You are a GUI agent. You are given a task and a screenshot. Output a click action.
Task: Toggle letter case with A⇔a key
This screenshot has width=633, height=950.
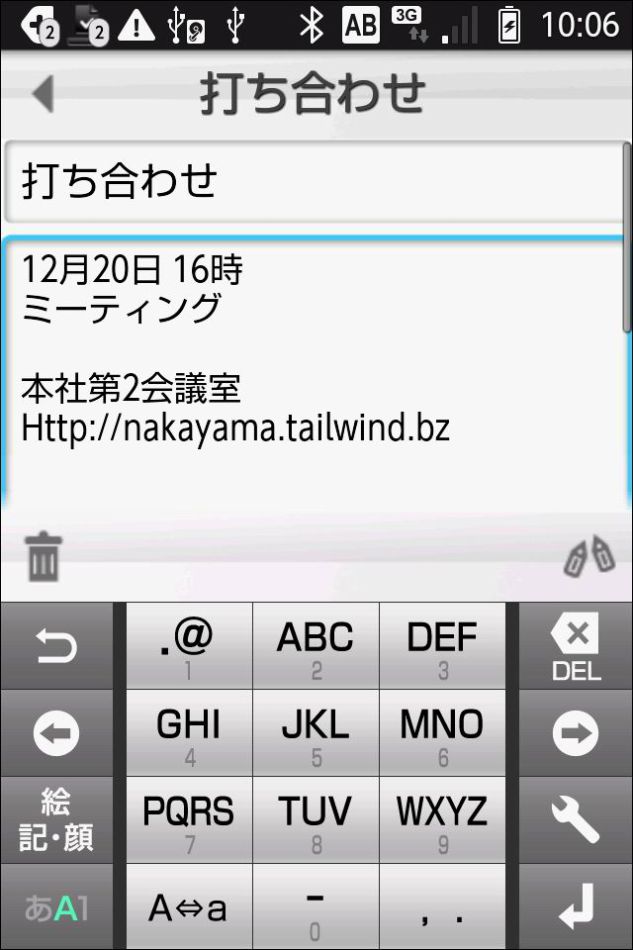coord(188,907)
